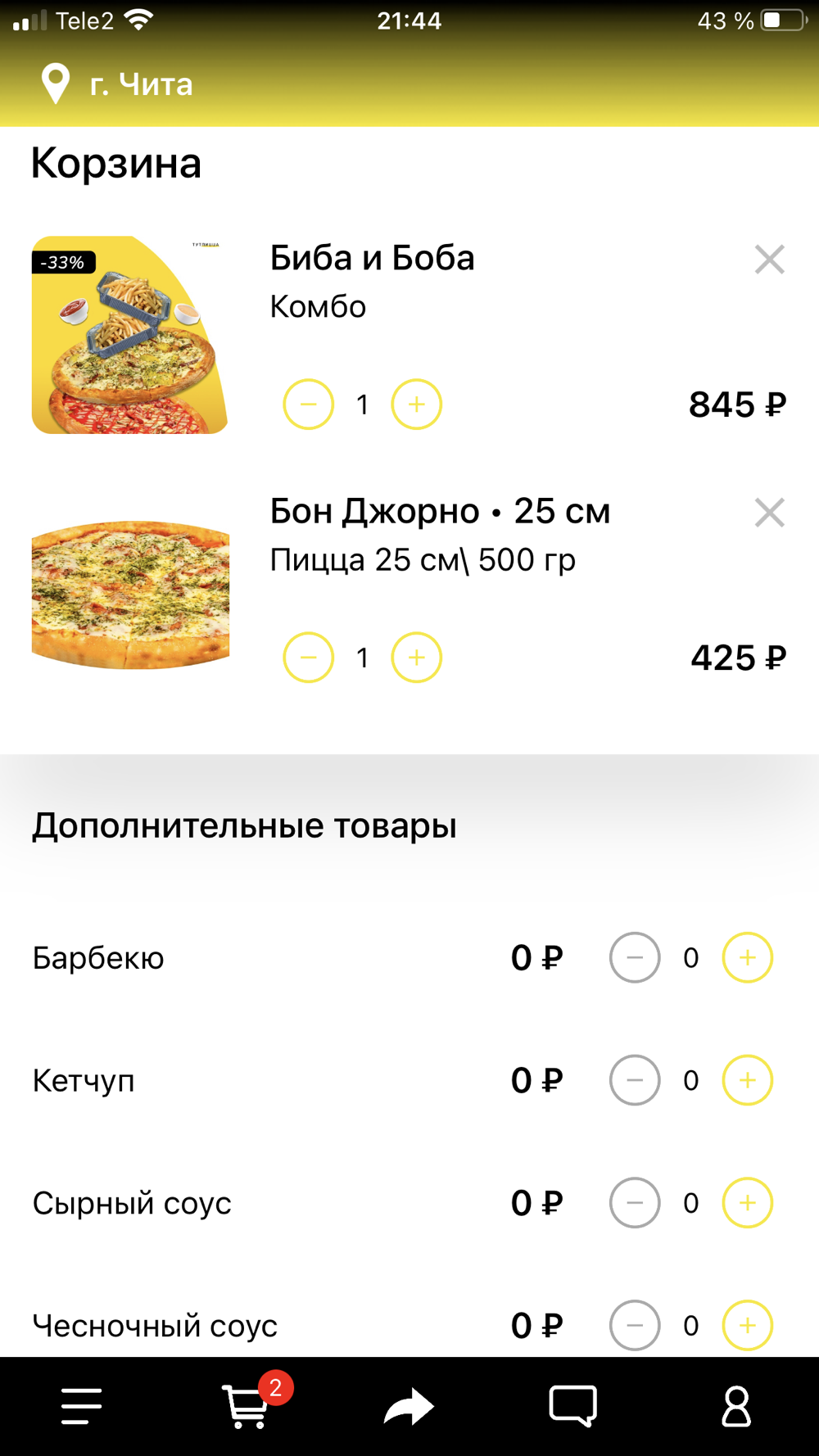Decrease quantity of Бон Джорно pizza
The width and height of the screenshot is (819, 1456).
tap(308, 658)
